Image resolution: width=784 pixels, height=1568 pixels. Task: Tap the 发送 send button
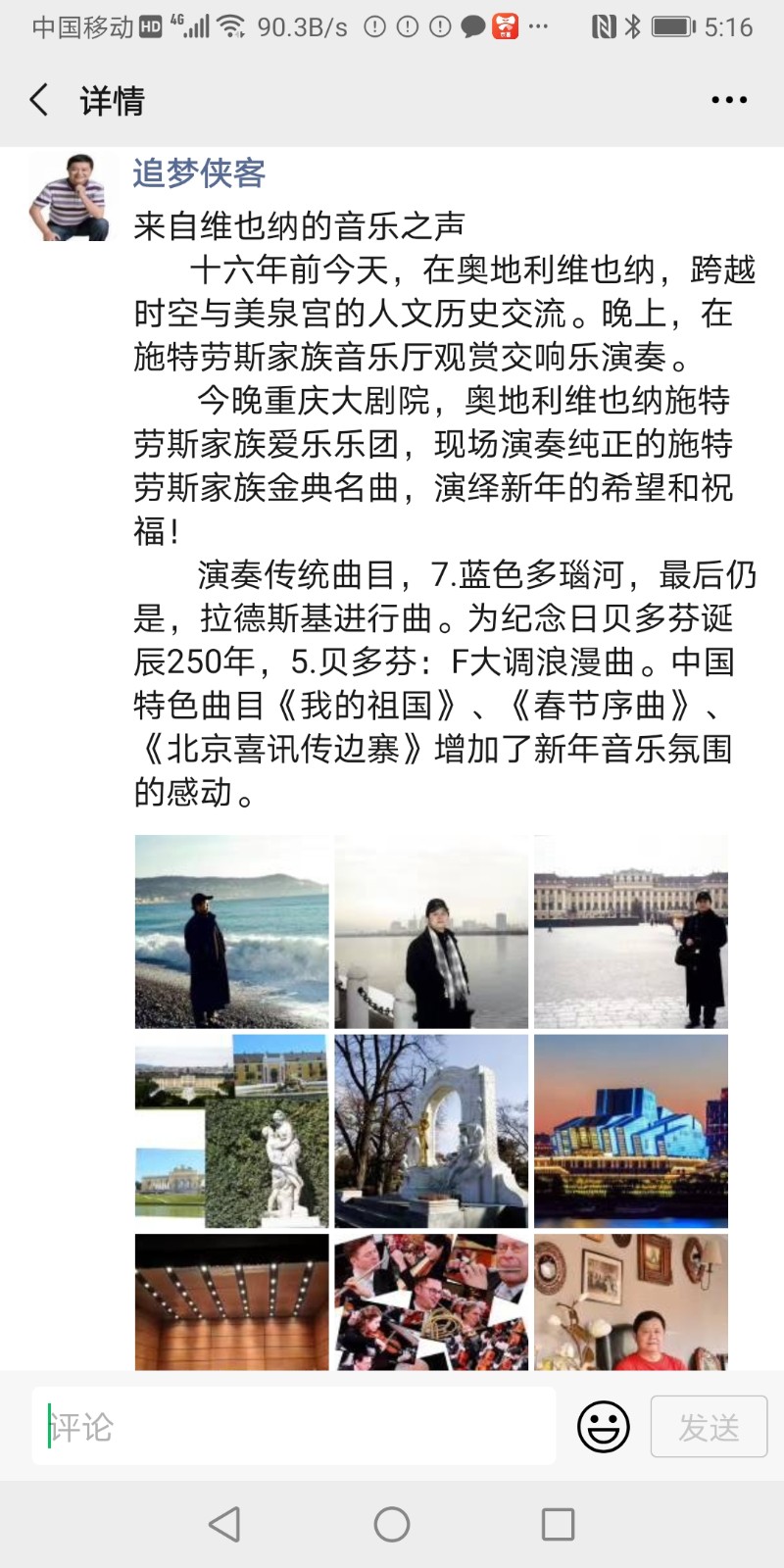(x=709, y=1426)
